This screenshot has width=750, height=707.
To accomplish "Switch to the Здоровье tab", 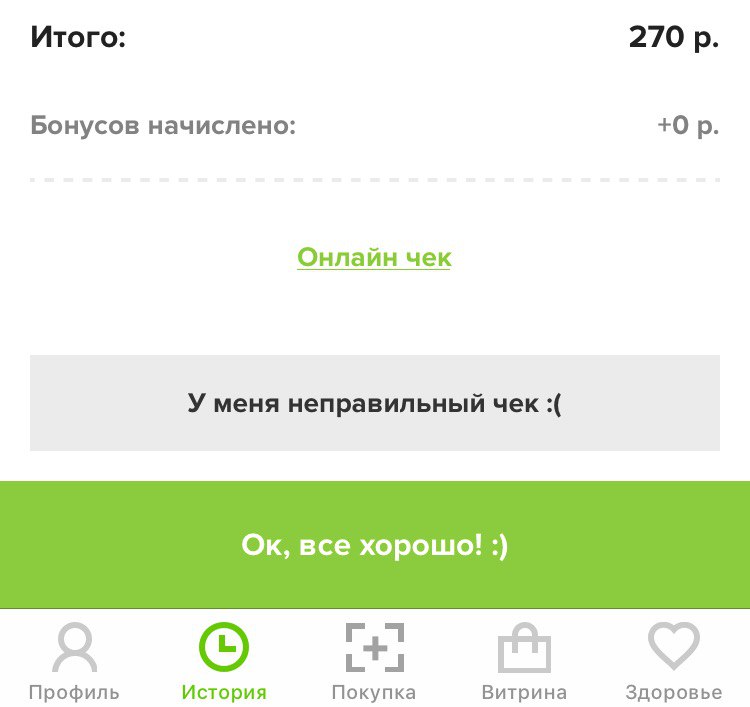I will [x=673, y=660].
